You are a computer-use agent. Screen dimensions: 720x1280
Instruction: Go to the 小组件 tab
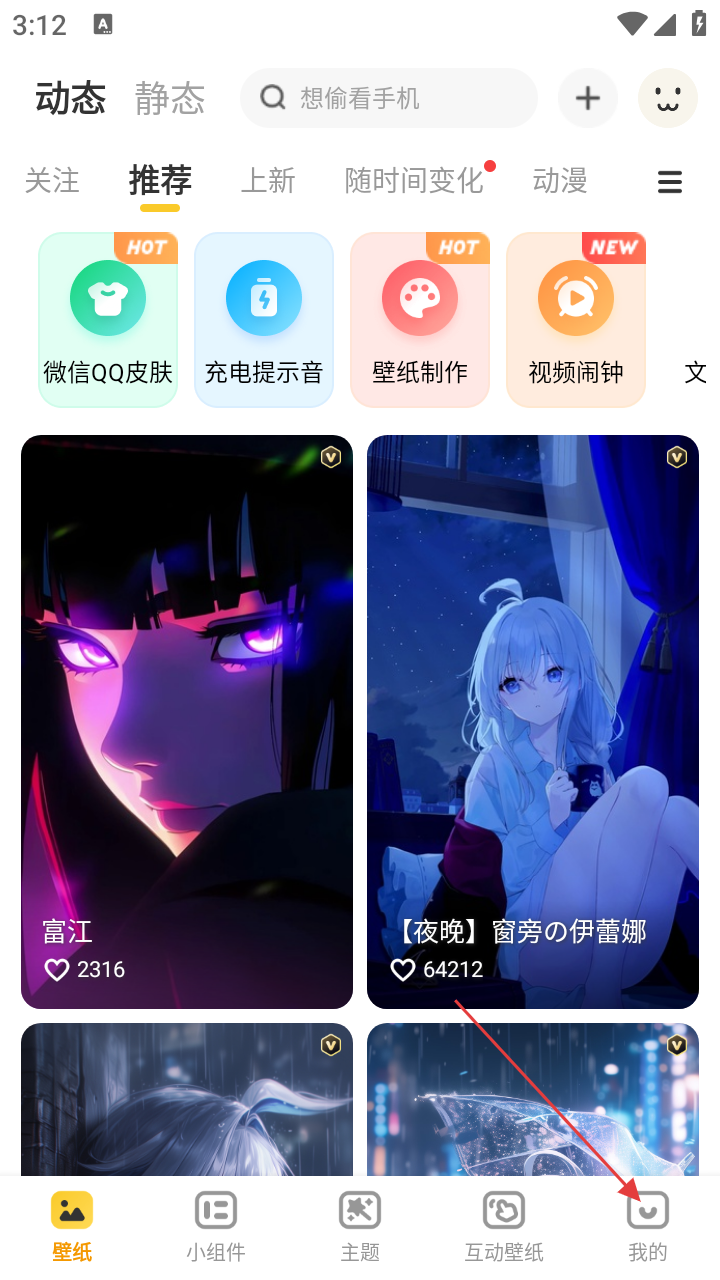(216, 1226)
